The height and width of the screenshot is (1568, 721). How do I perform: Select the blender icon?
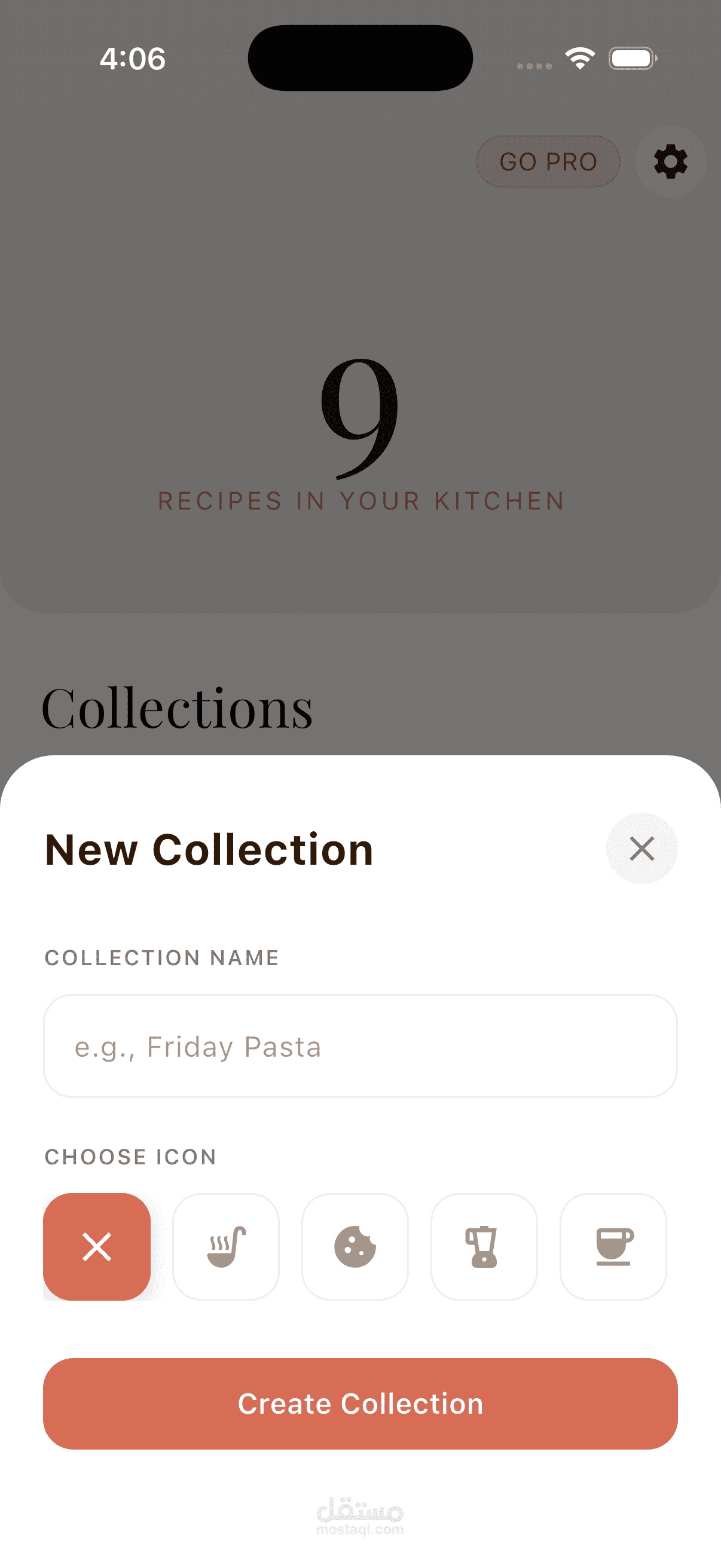click(x=484, y=1246)
